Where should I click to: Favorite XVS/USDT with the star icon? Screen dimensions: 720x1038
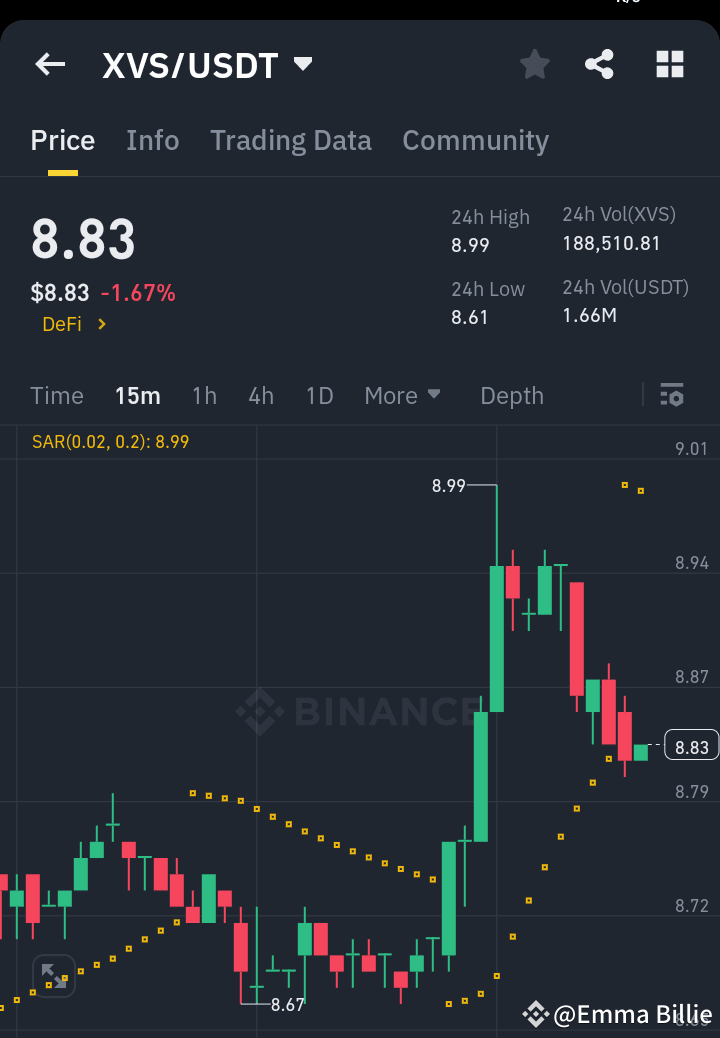click(x=534, y=64)
